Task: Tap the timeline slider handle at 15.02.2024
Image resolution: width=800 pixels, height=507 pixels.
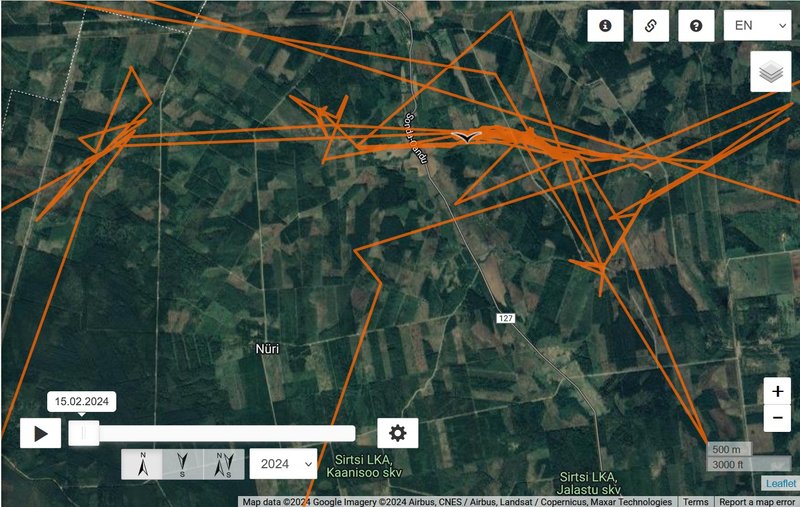Action: pyautogui.click(x=84, y=433)
